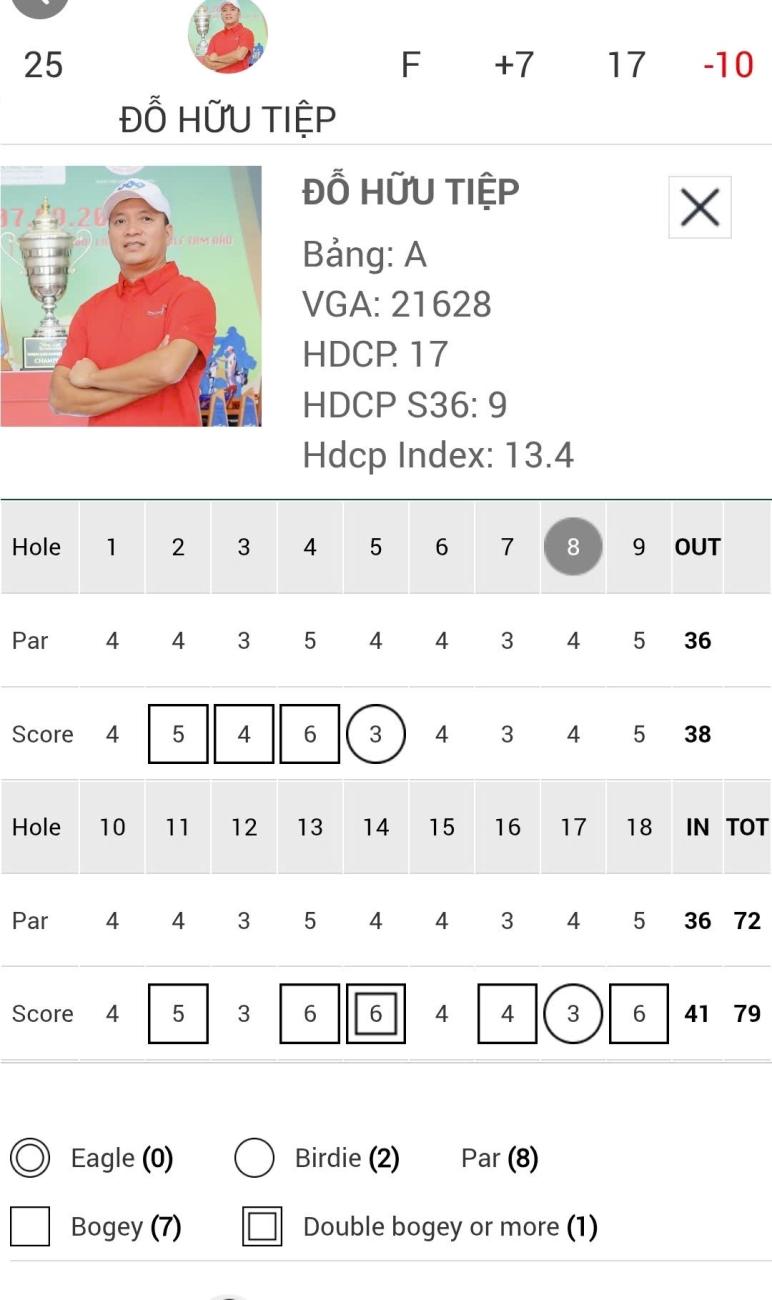Open the Đỗ Hữu Tiệp leaderboard row
Screen dimensions: 772x1300
tap(228, 119)
